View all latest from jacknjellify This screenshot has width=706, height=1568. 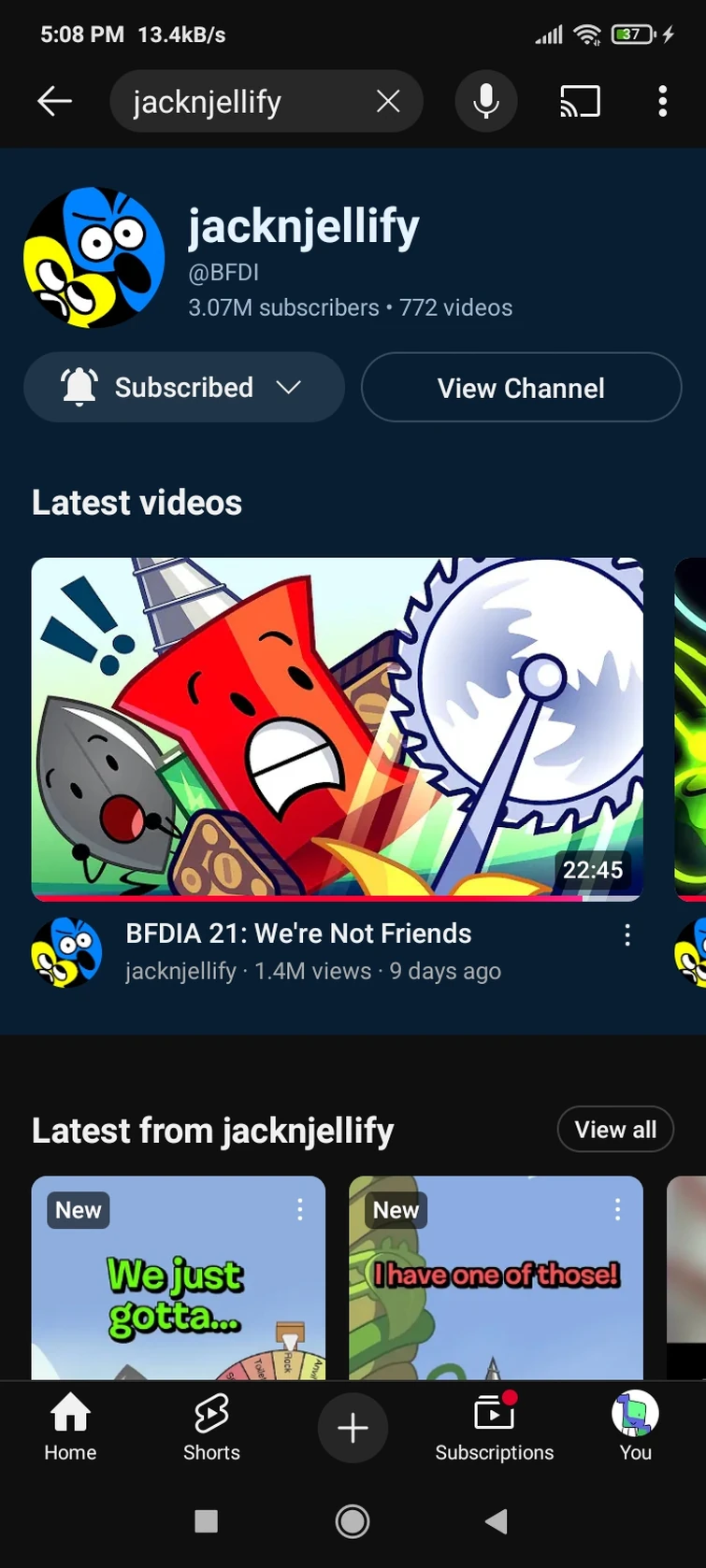[x=615, y=1130]
